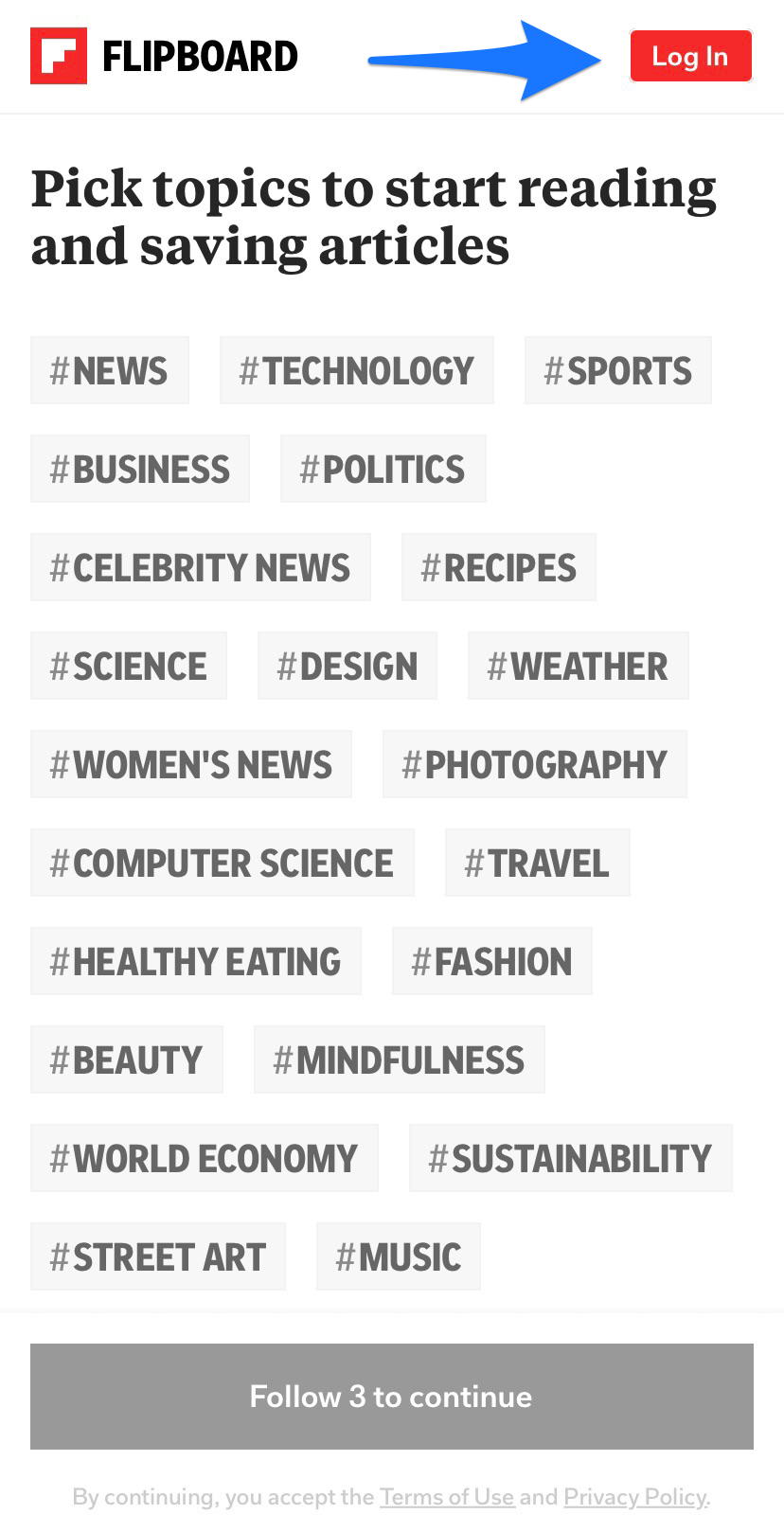Choose the #SCIENCE topic
The height and width of the screenshot is (1532, 784).
(129, 666)
